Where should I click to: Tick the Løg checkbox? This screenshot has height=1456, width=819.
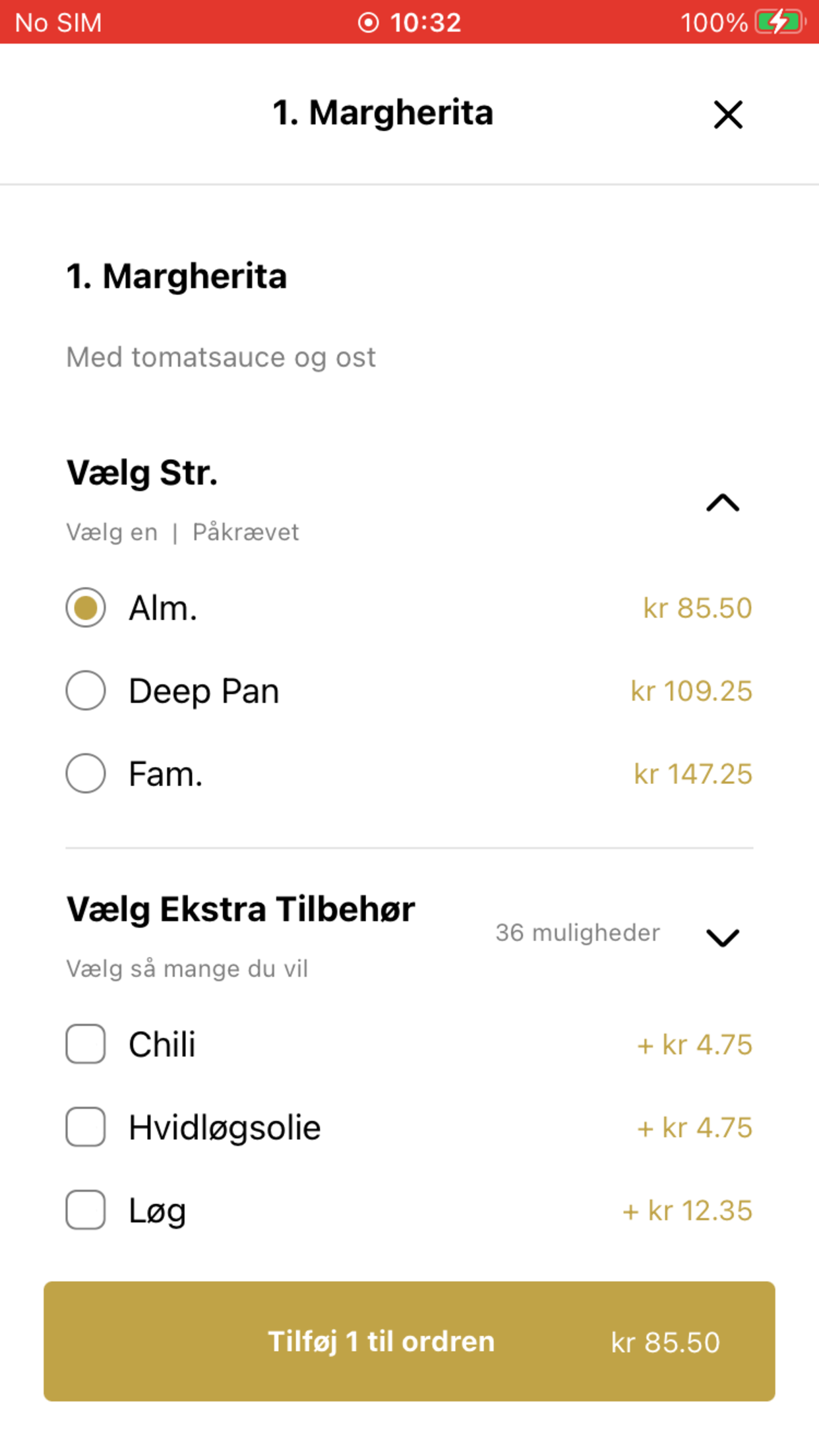(86, 1210)
